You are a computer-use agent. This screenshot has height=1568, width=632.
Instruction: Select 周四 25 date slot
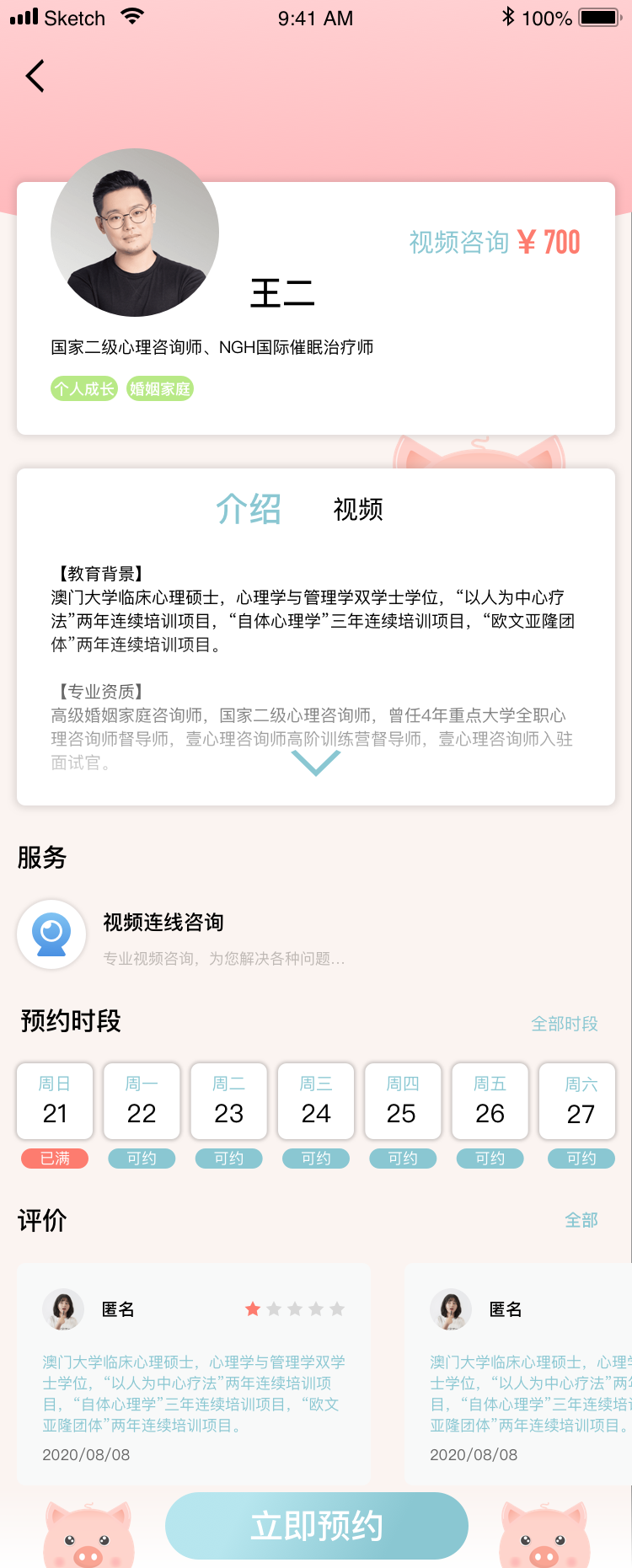pyautogui.click(x=402, y=1102)
